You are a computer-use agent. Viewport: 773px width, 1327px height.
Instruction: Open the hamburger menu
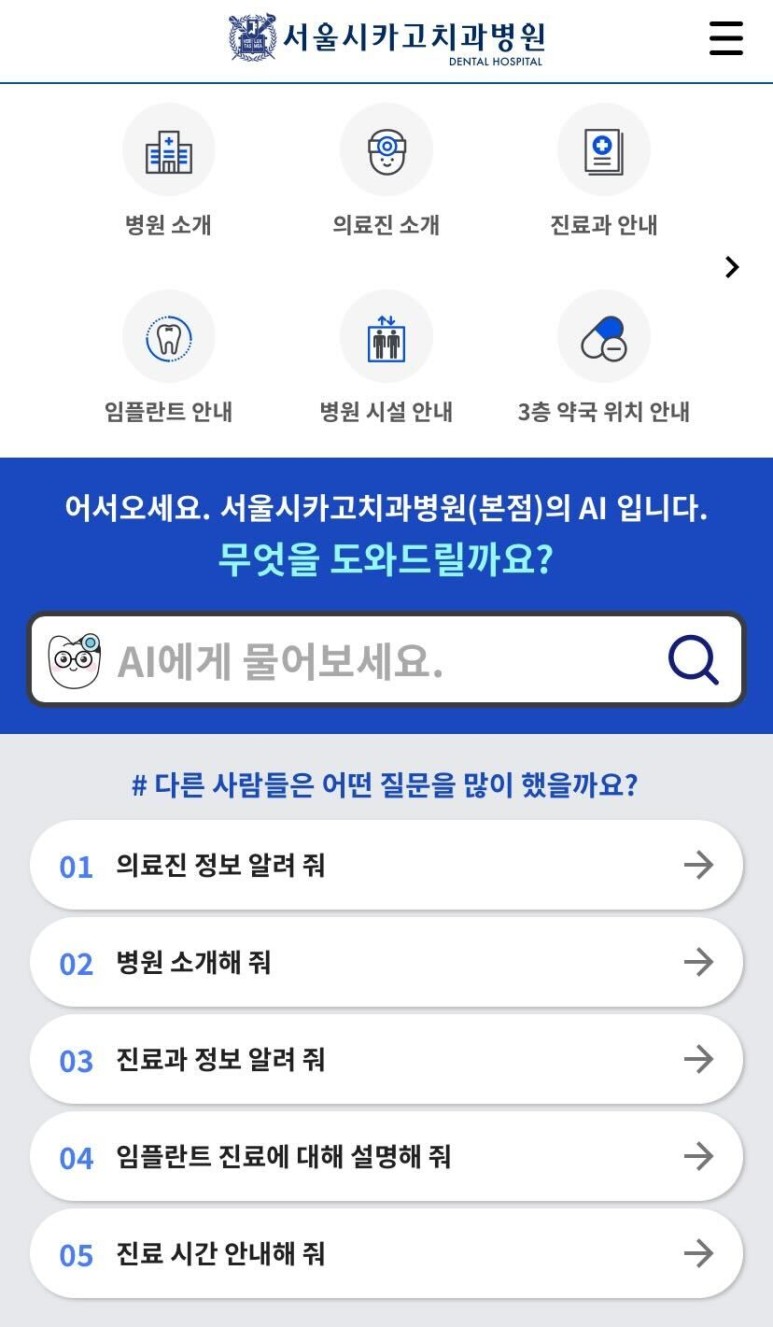pos(726,39)
